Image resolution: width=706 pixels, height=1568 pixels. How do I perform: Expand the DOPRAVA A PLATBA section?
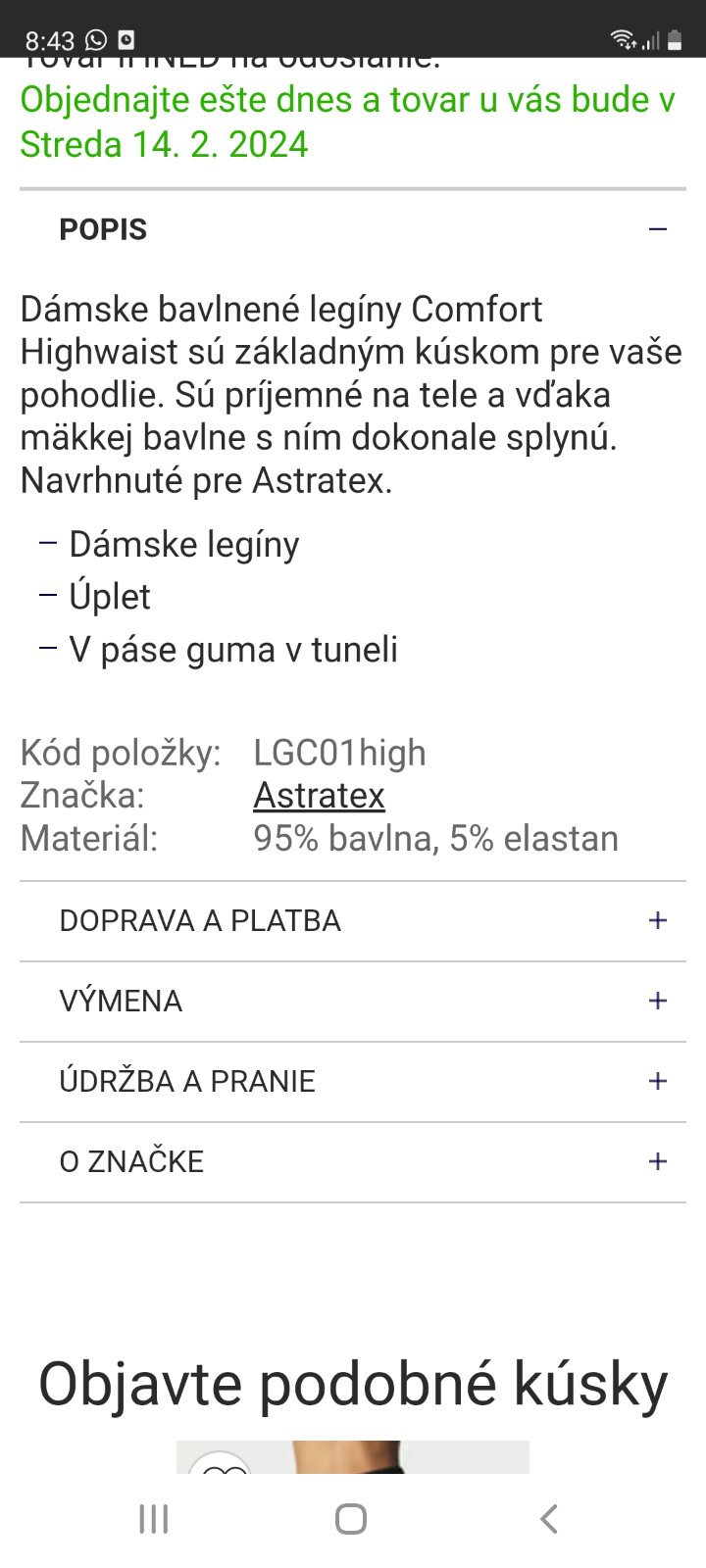tap(657, 920)
